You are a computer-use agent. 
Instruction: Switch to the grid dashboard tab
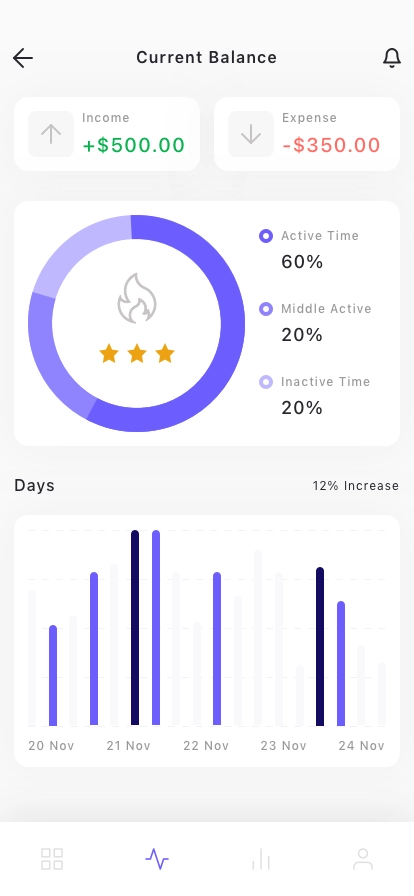(52, 859)
